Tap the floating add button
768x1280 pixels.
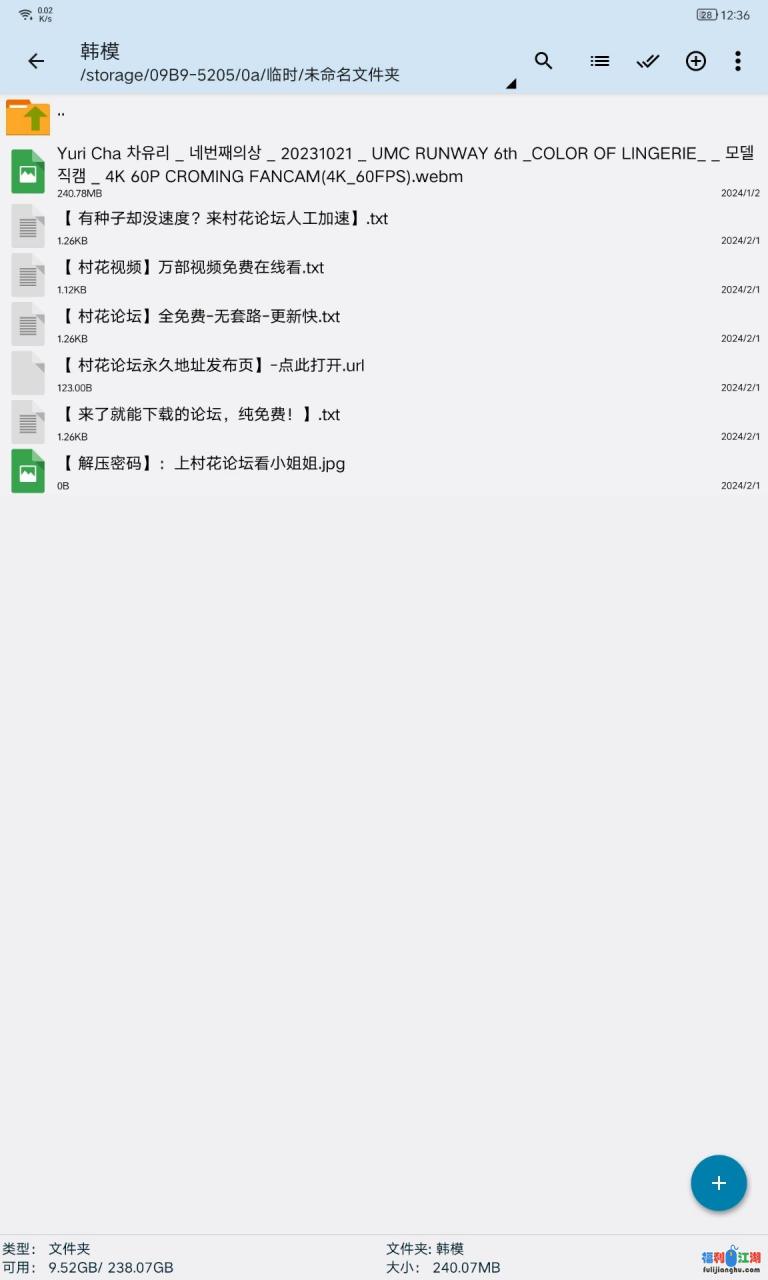718,1183
